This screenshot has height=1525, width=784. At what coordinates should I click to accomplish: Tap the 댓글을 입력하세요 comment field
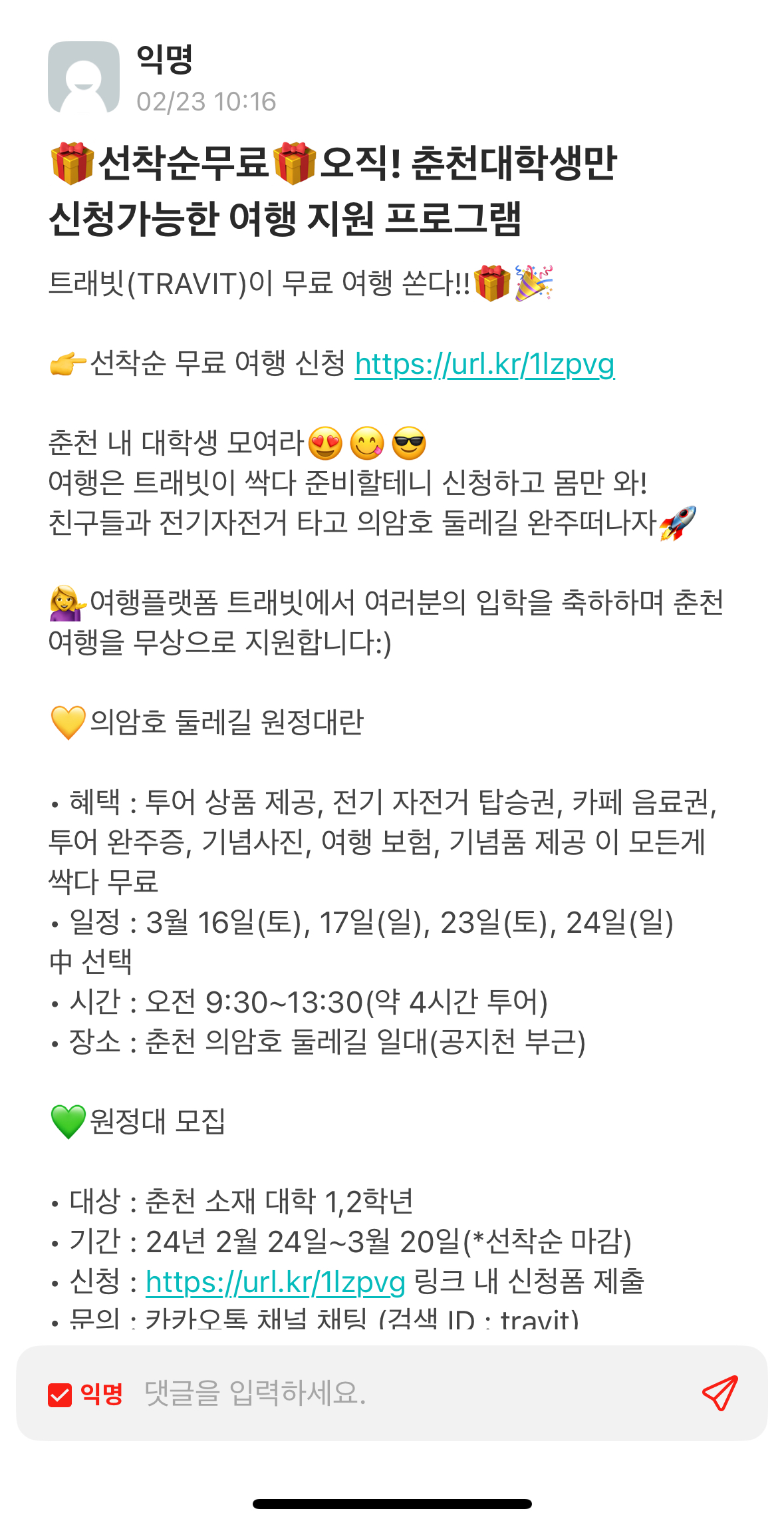coord(399,1393)
